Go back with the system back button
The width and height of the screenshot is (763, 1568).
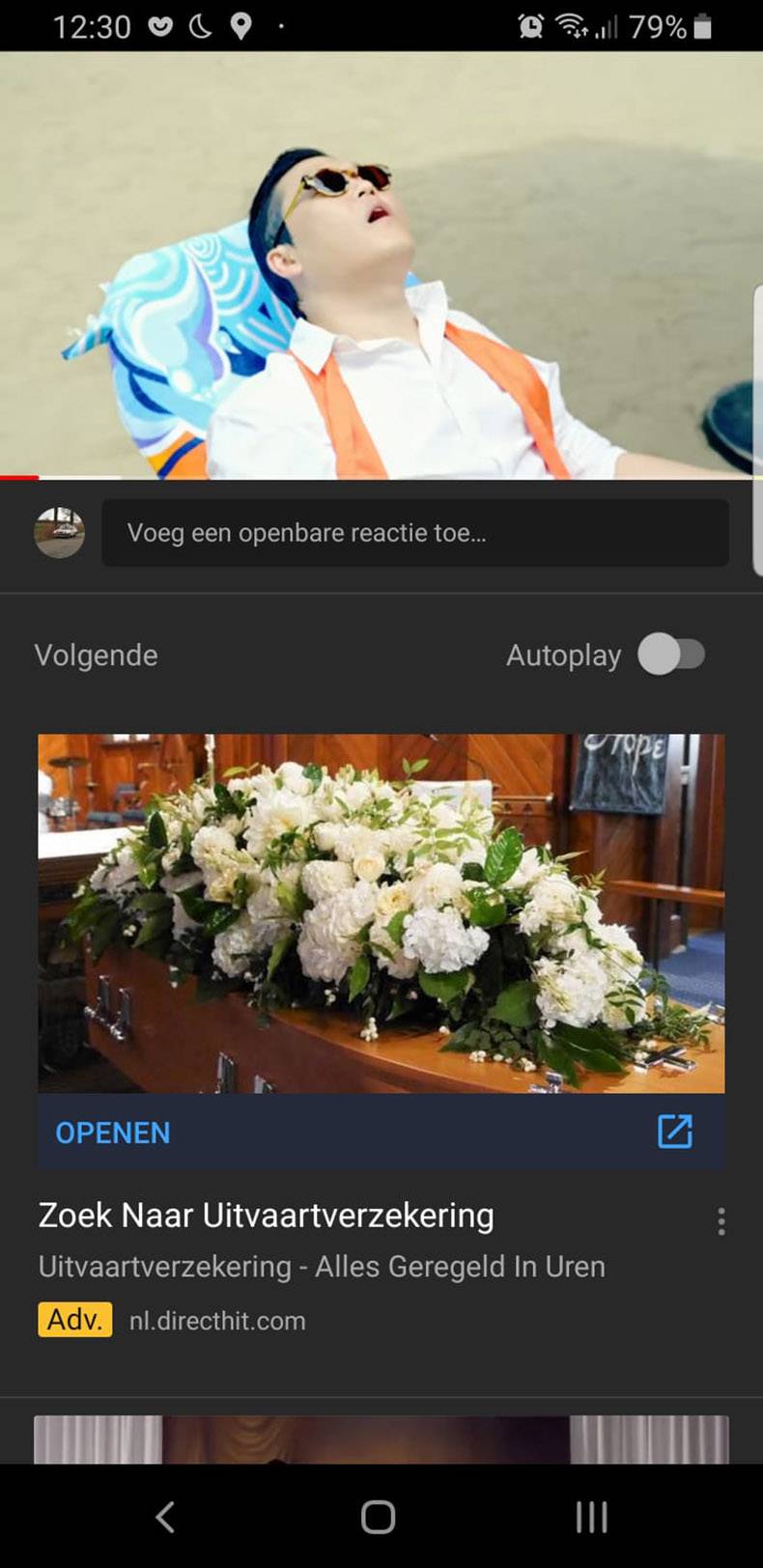click(x=165, y=1517)
